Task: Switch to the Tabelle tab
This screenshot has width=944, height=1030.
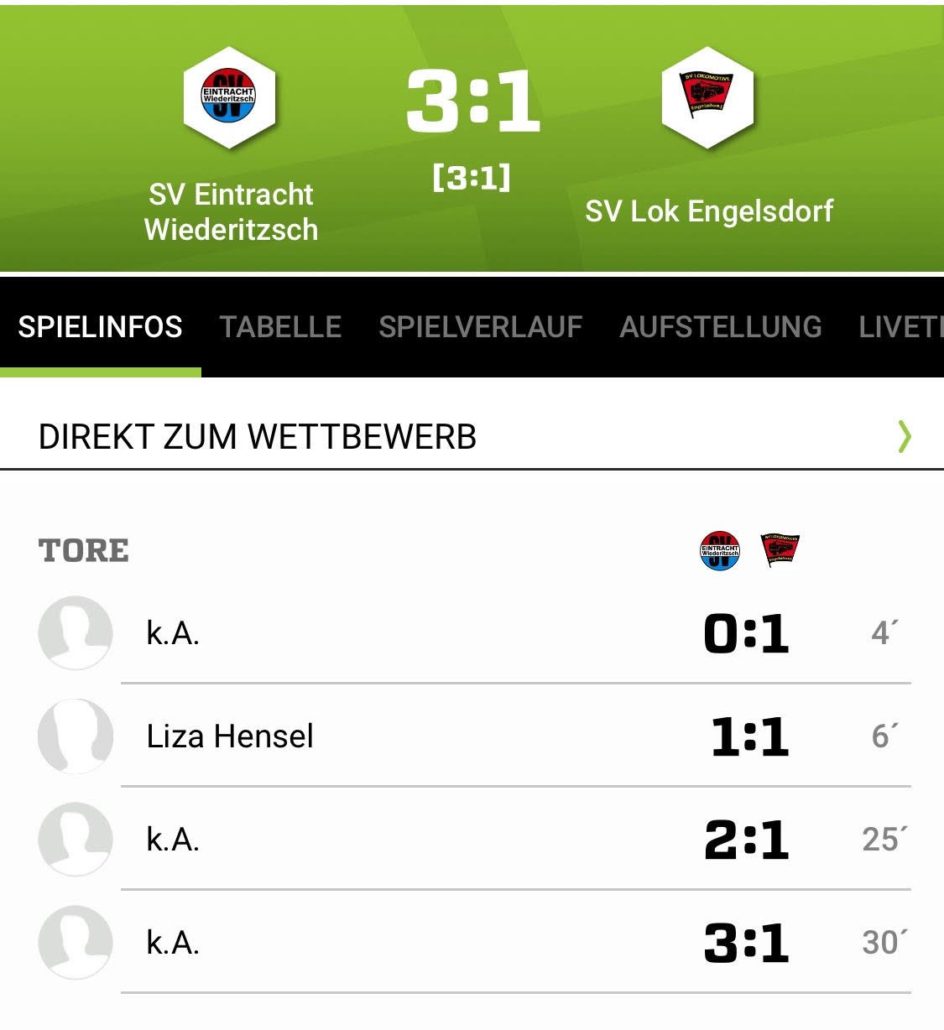Action: (x=280, y=327)
